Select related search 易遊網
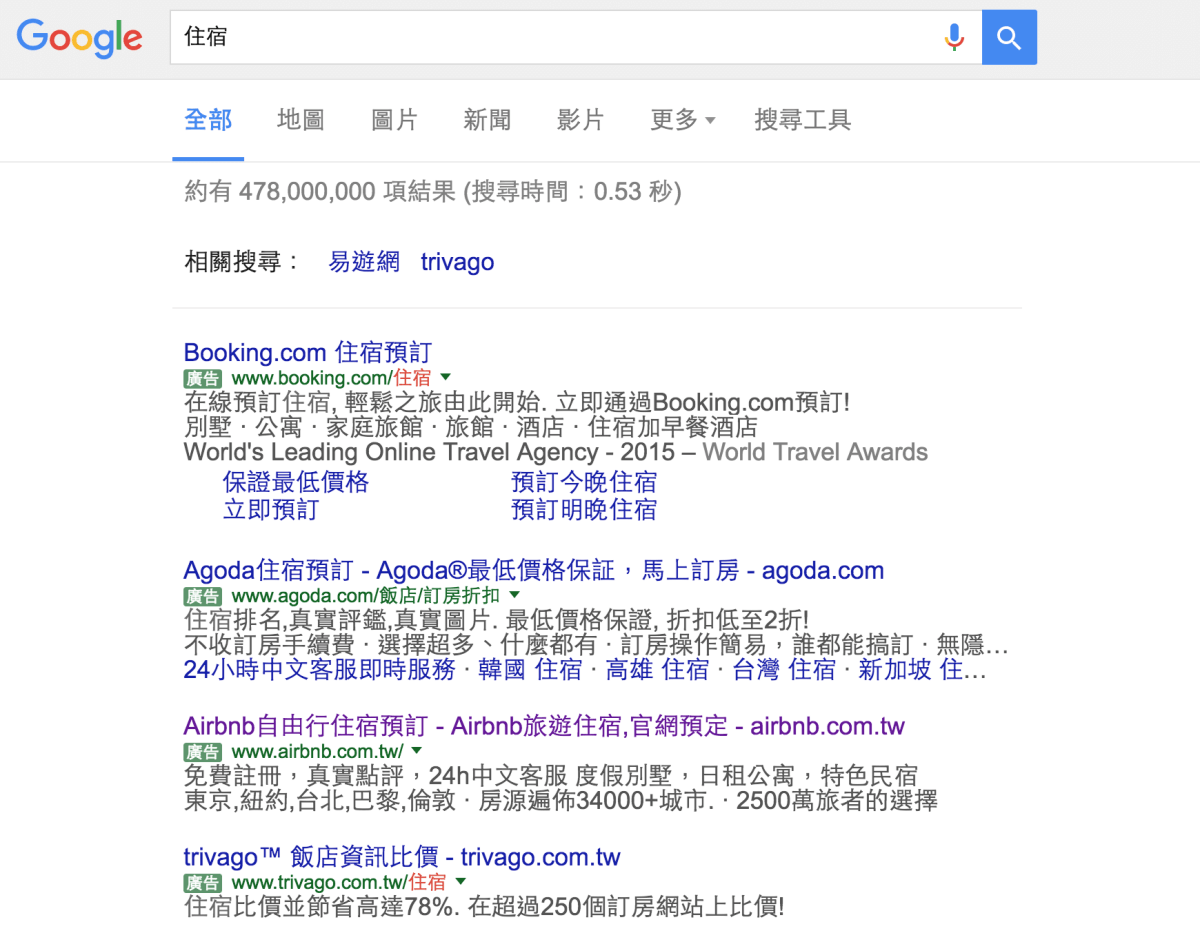The width and height of the screenshot is (1200, 944). pyautogui.click(x=364, y=262)
